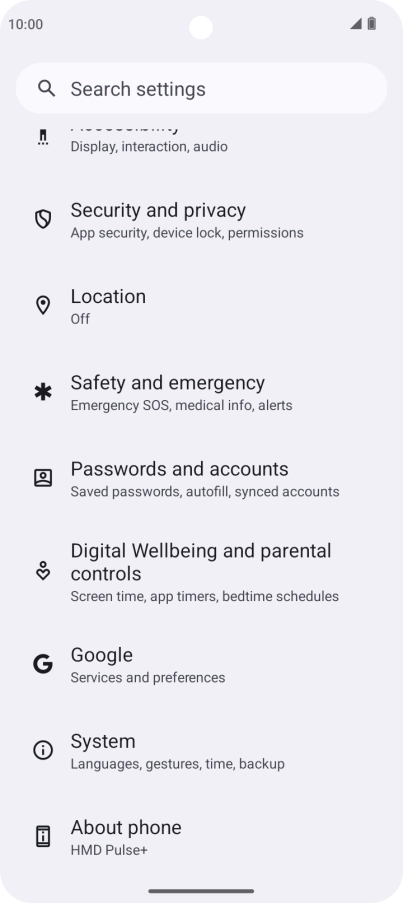Viewport: 403px width, 903px height.
Task: Open Accessibility settings row
Action: (x=202, y=141)
